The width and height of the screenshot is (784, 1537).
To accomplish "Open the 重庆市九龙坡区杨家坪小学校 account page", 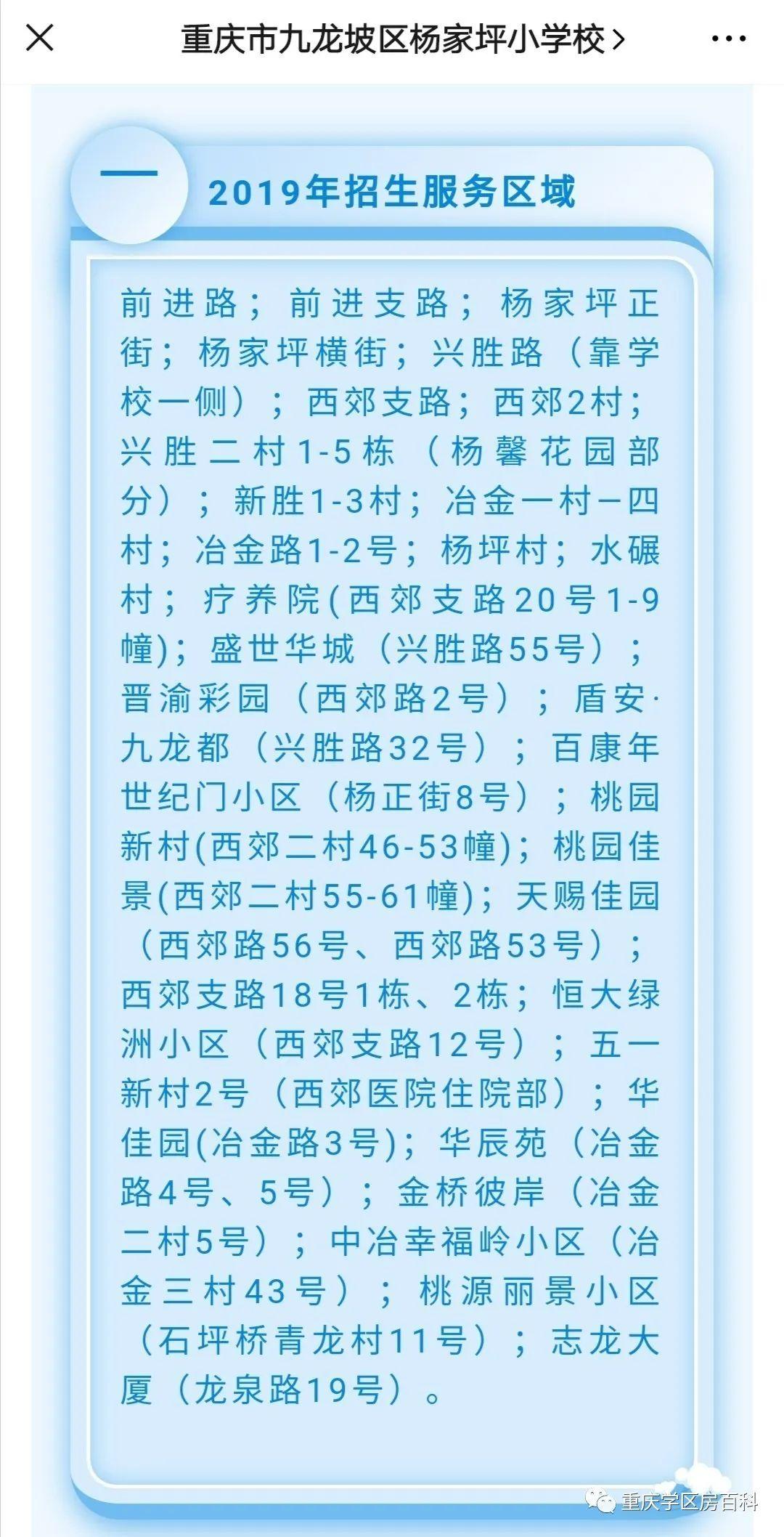I will tap(401, 39).
